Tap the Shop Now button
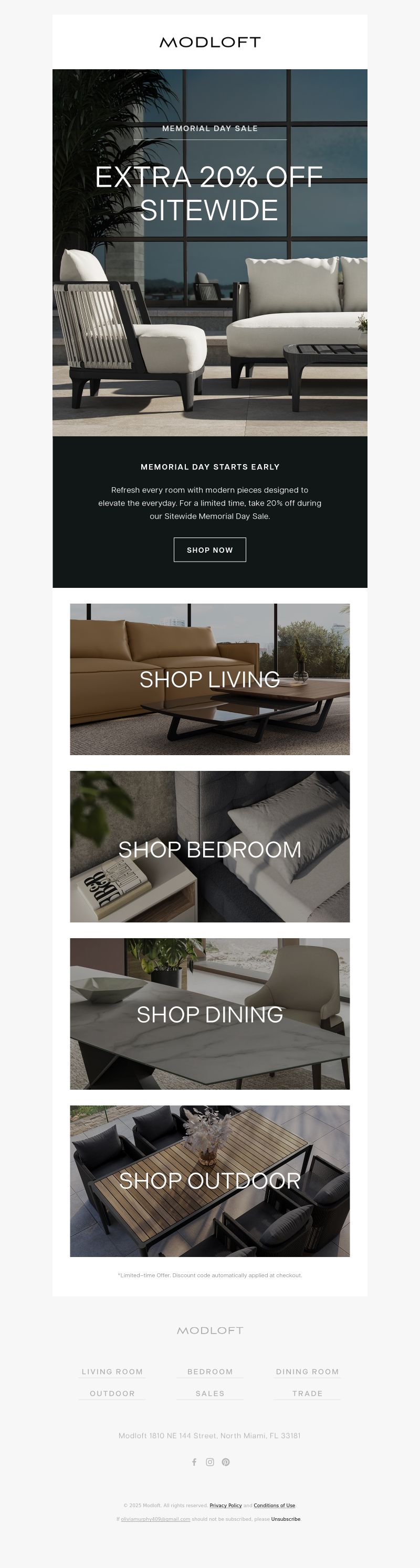This screenshot has width=420, height=1568. (209, 550)
